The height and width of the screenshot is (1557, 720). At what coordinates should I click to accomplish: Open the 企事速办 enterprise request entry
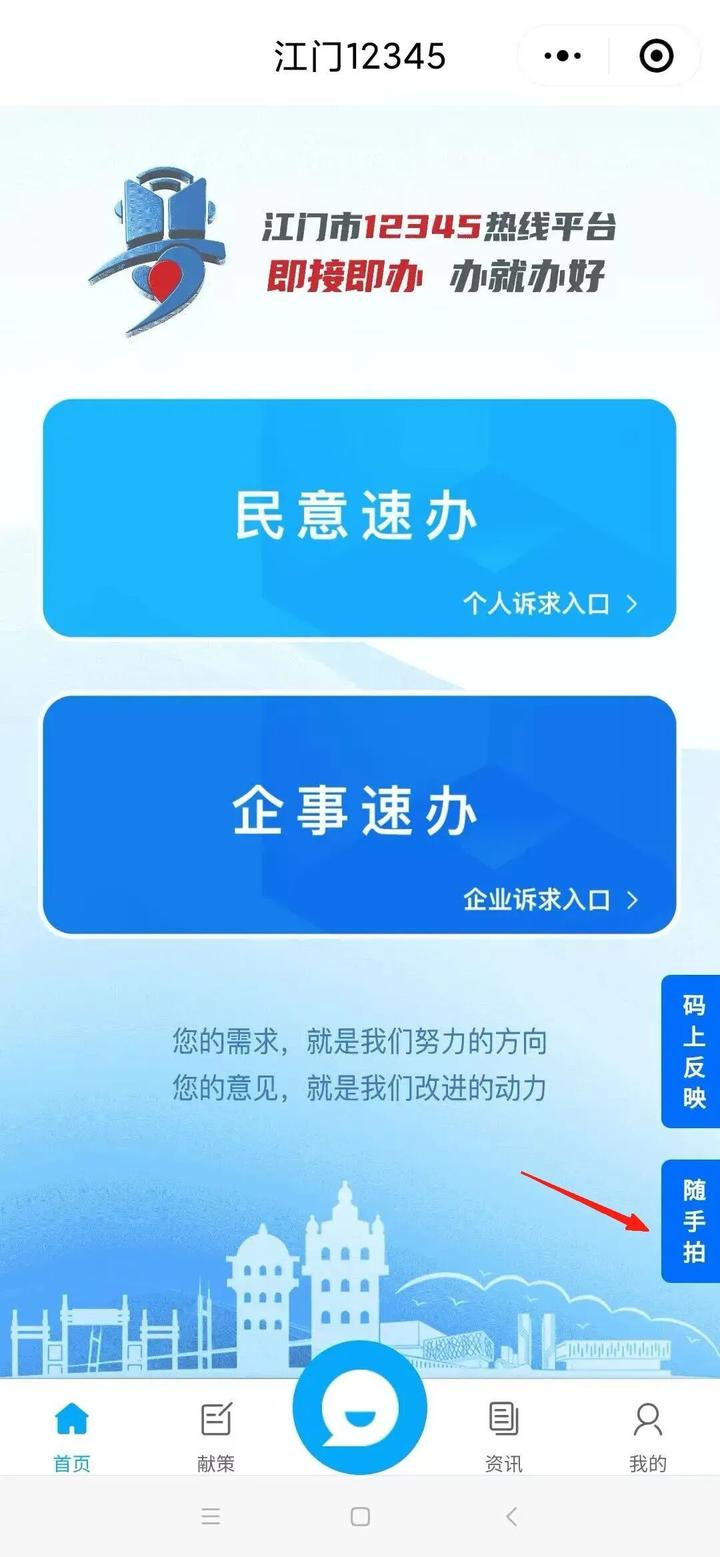pyautogui.click(x=359, y=815)
